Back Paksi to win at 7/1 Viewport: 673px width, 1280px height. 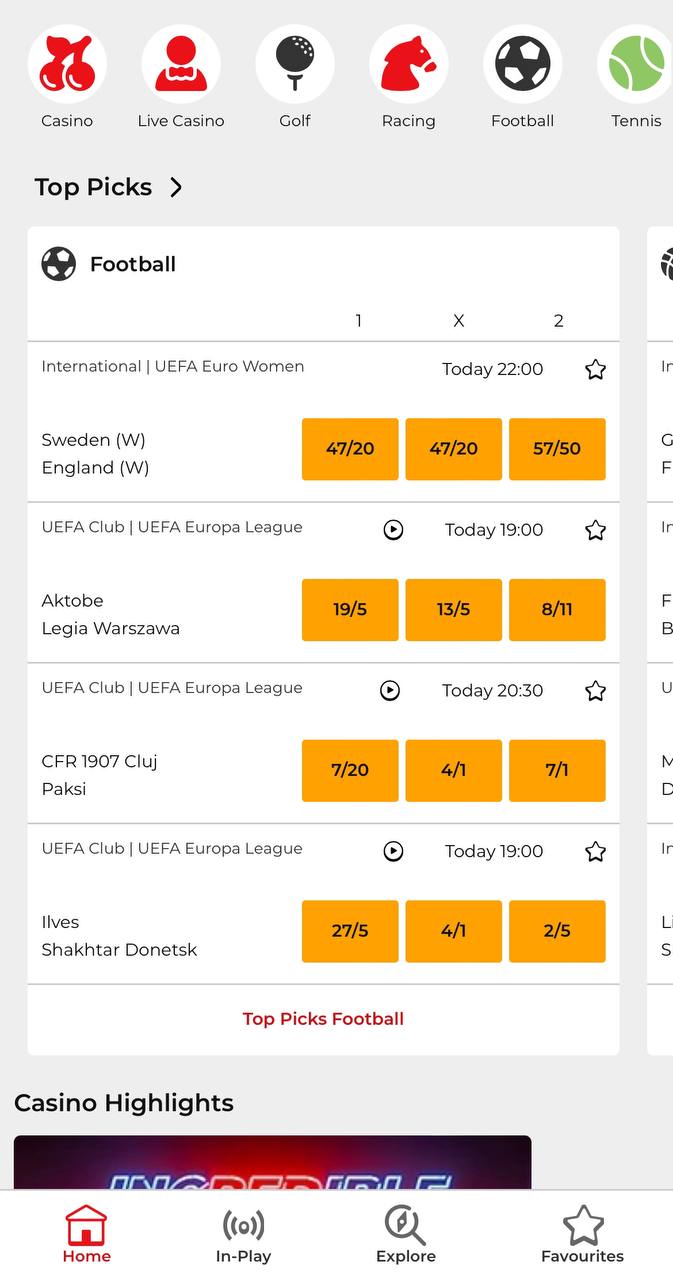(557, 771)
